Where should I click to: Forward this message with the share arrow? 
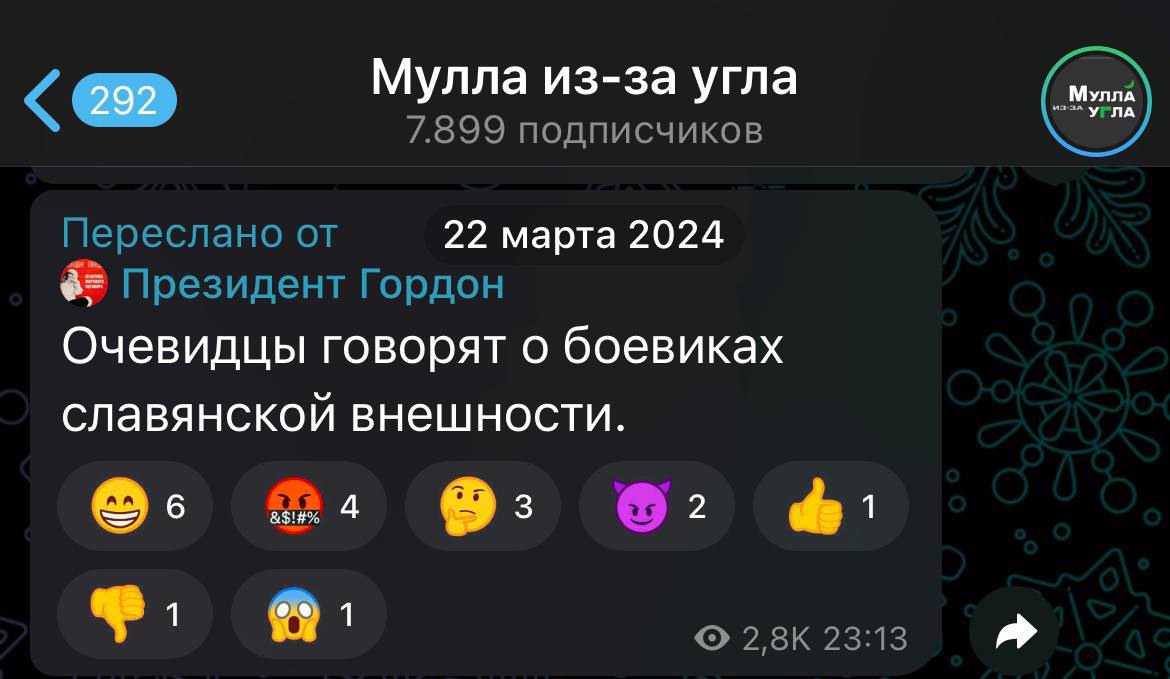pos(1013,632)
